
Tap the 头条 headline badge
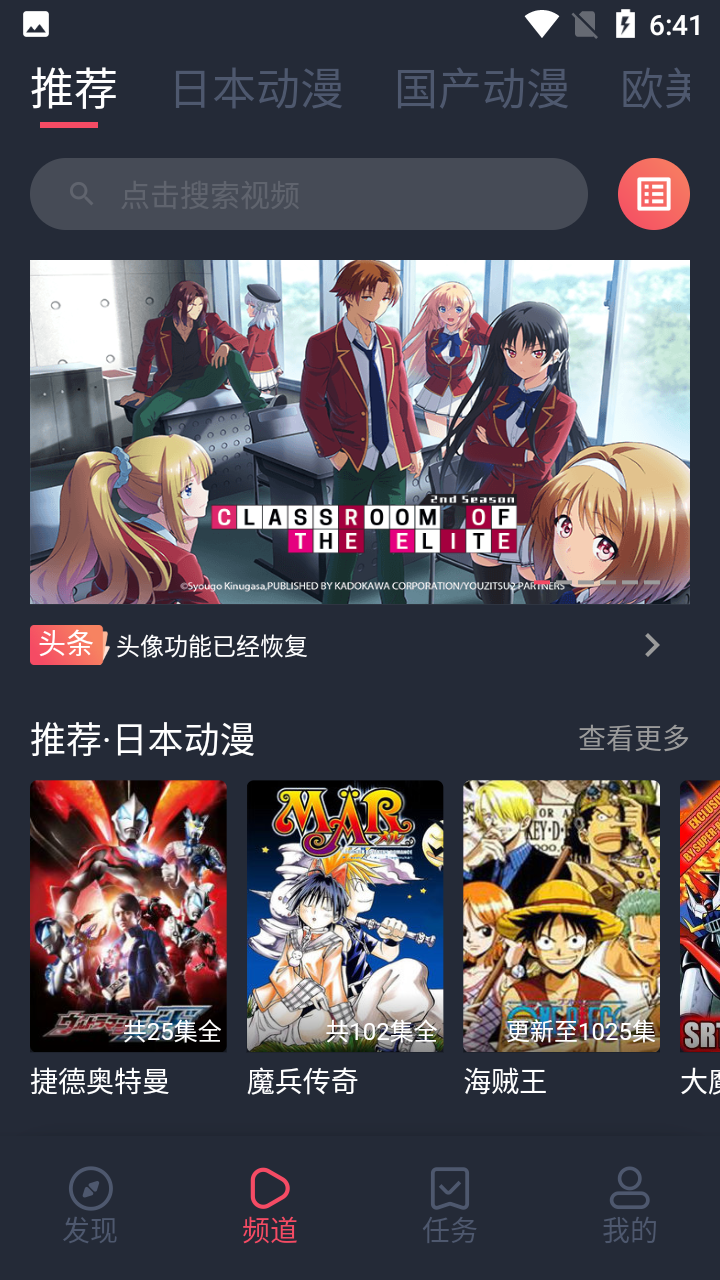tap(65, 645)
